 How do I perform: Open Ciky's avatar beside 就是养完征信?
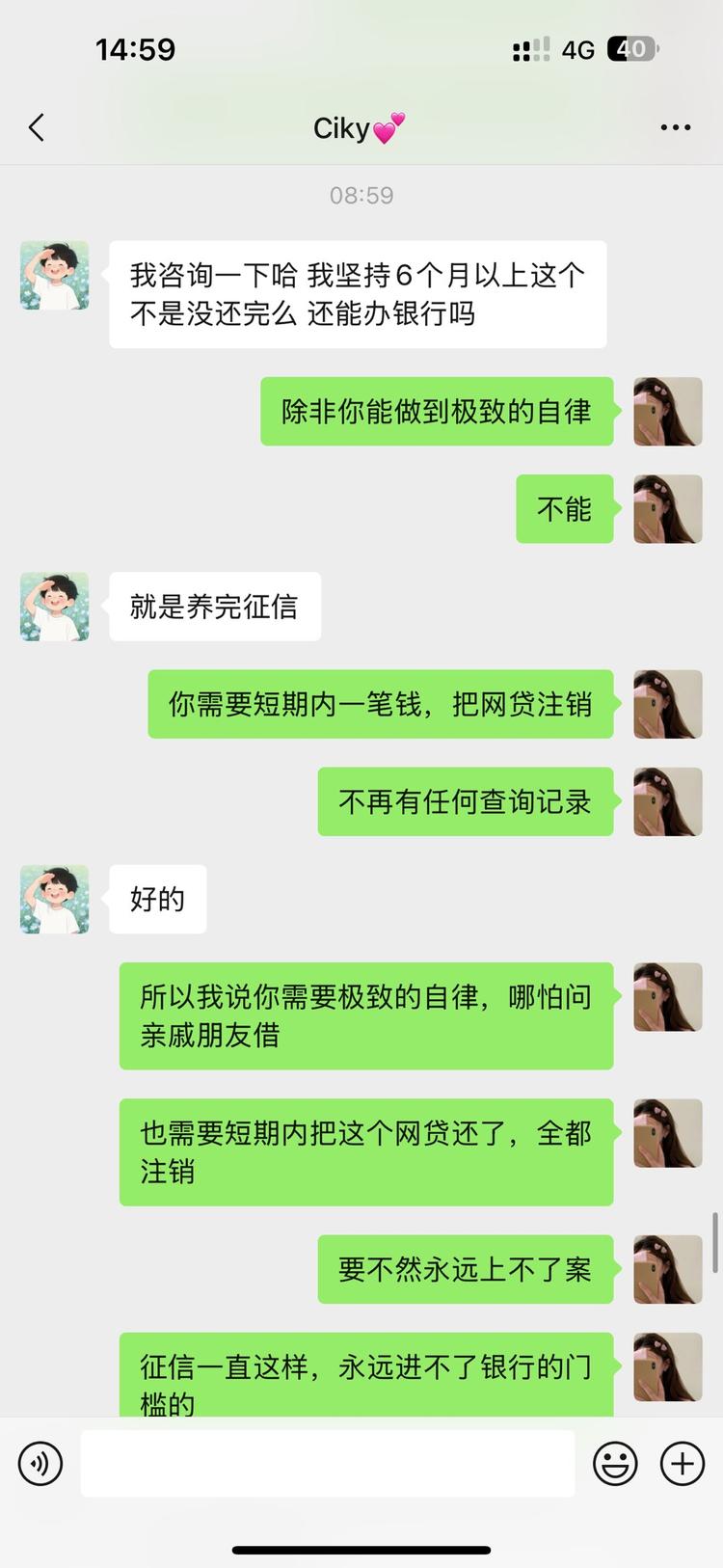(55, 607)
